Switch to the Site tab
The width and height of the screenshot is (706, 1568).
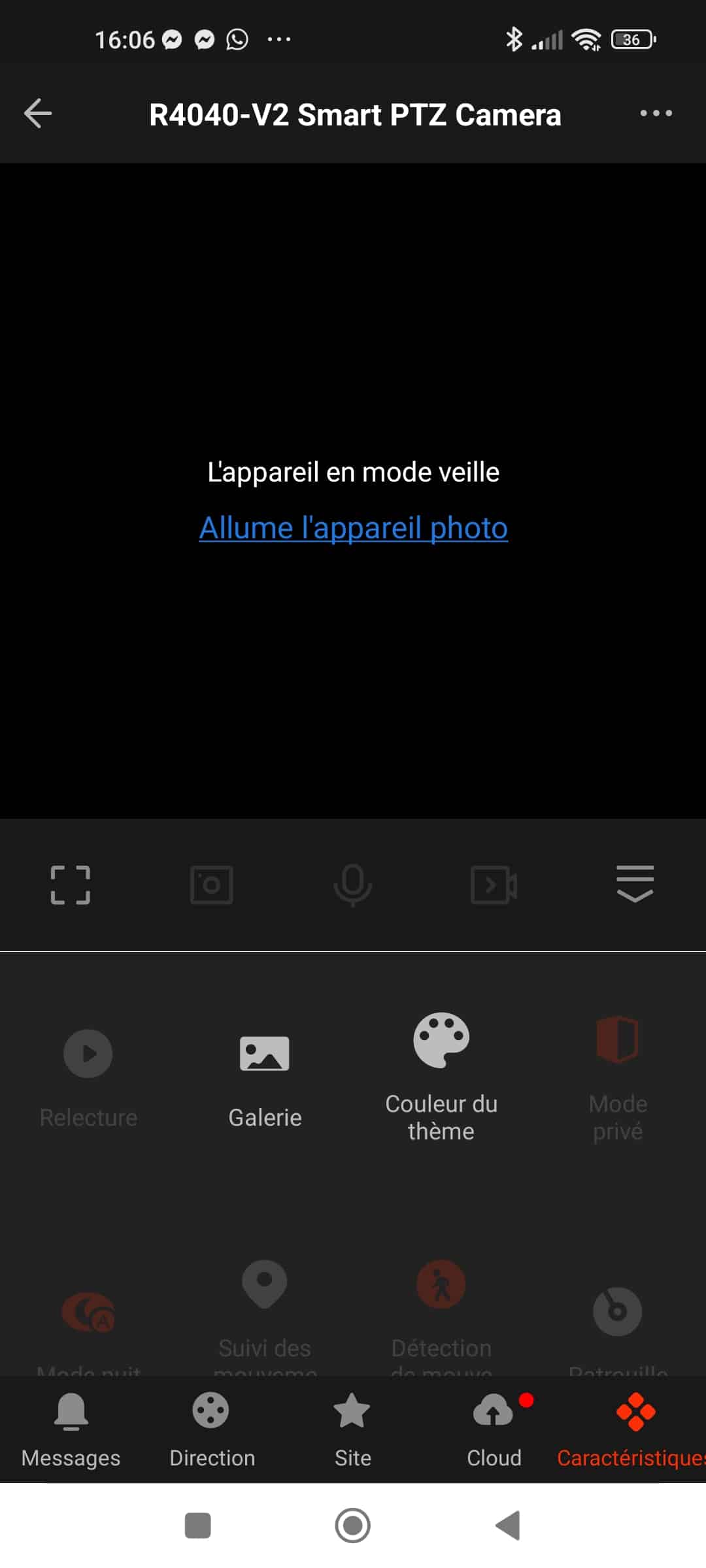(353, 1429)
